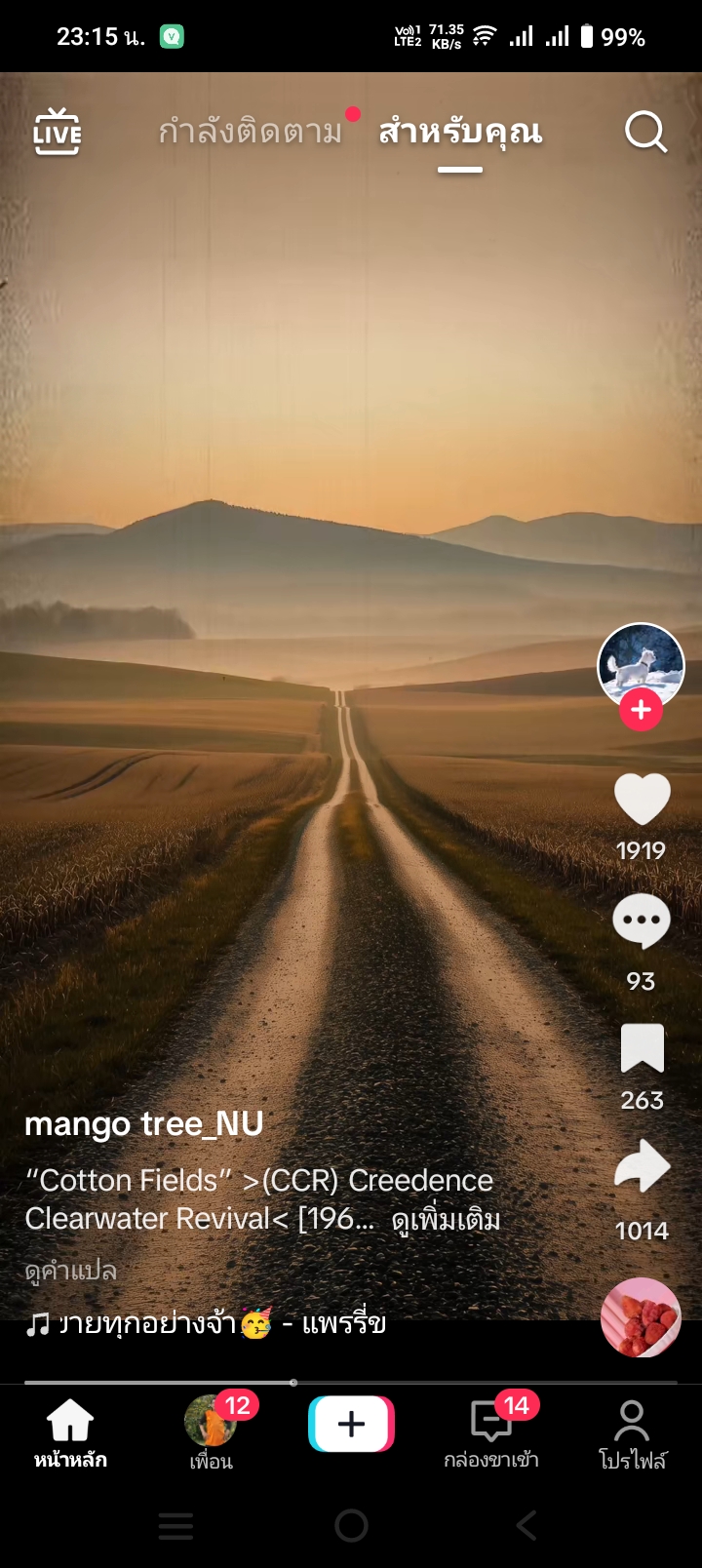This screenshot has width=702, height=1568.
Task: Open the LIVE streams icon
Action: click(58, 132)
